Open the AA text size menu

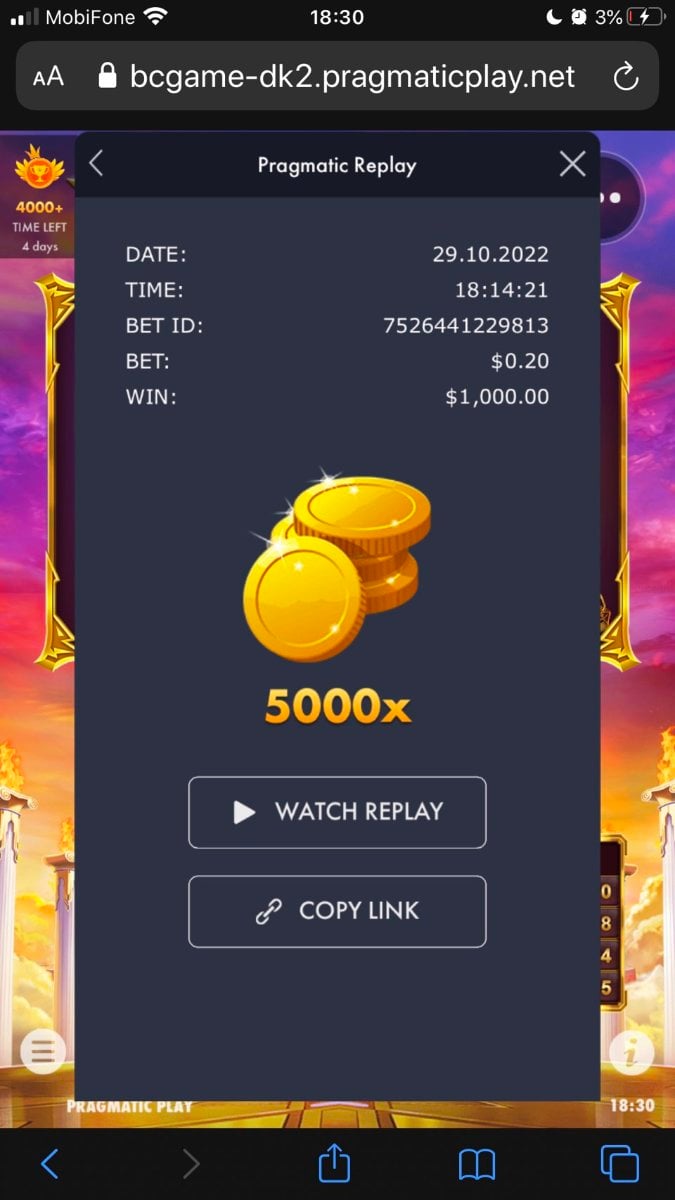click(x=49, y=77)
